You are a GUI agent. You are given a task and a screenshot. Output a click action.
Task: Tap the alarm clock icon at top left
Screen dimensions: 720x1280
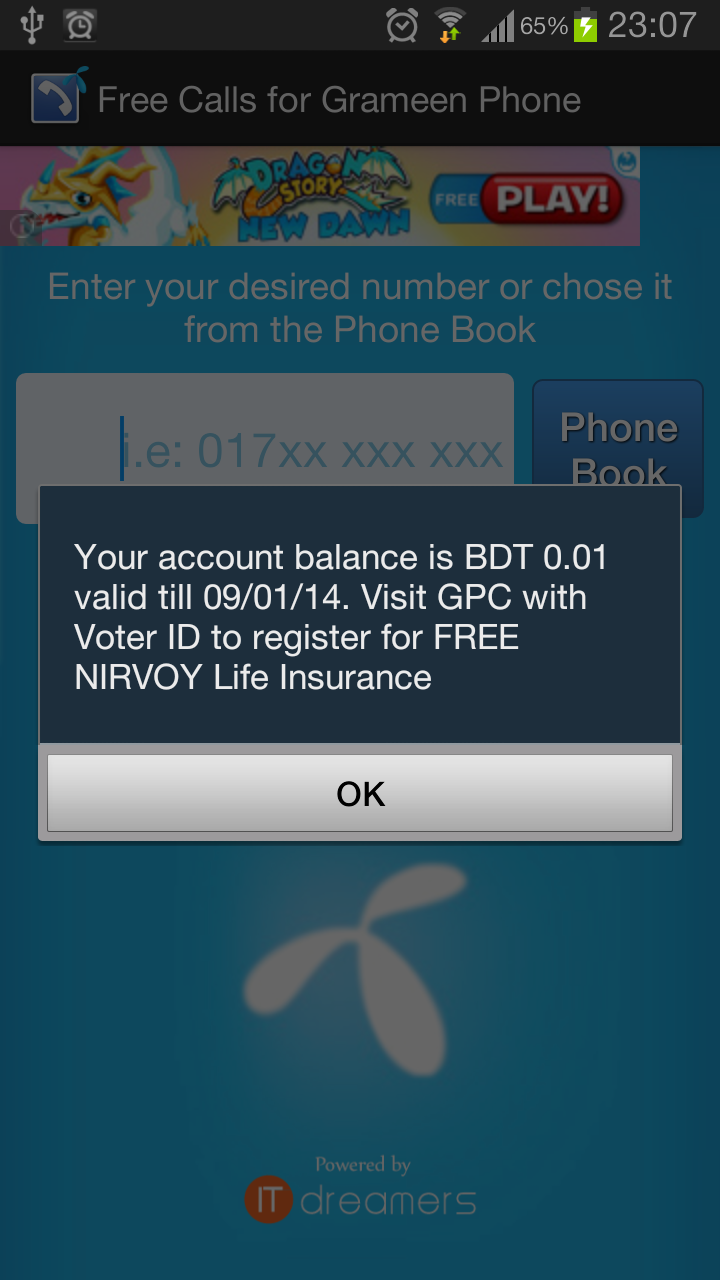(78, 25)
